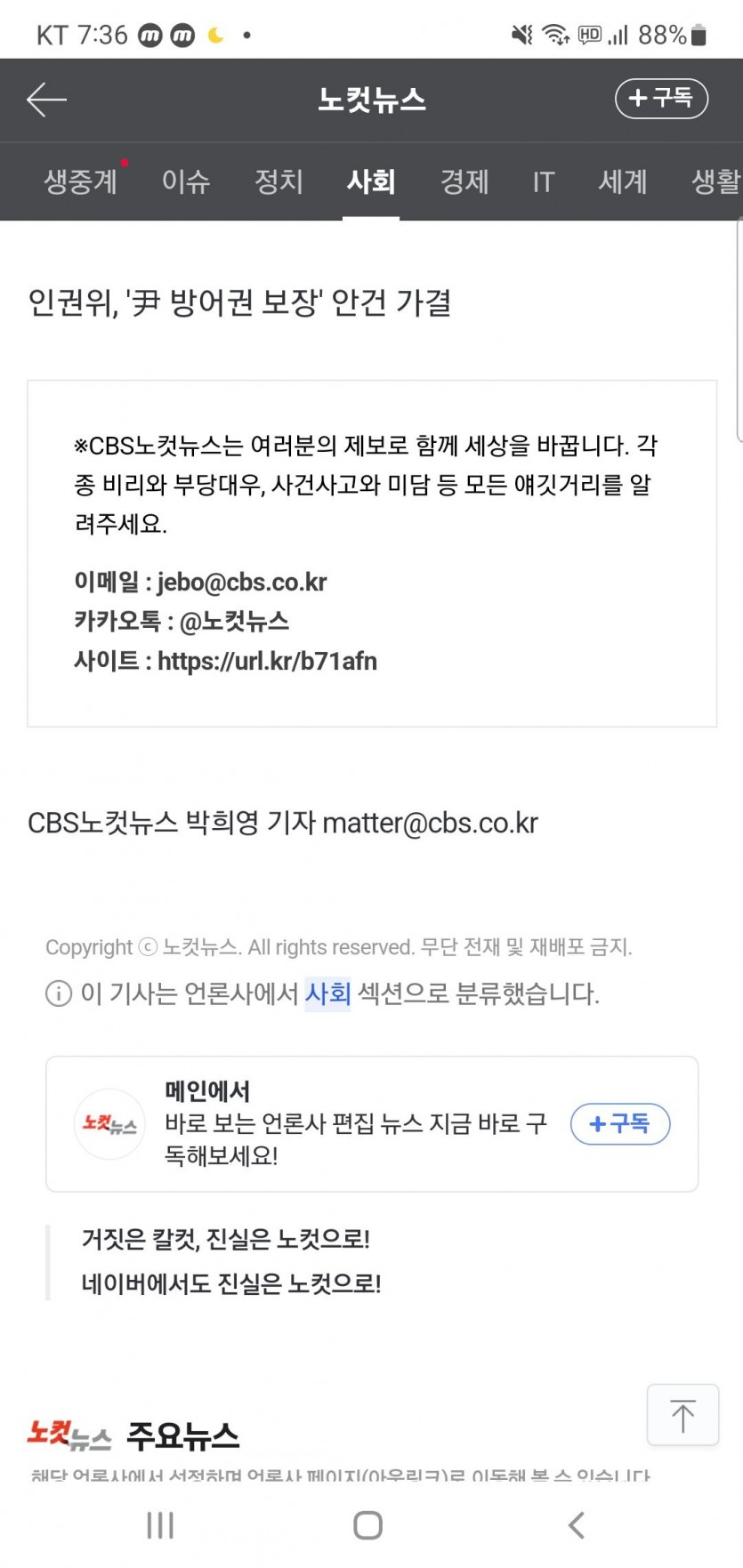The width and height of the screenshot is (743, 1568).
Task: Open the 생활 tab
Action: click(715, 181)
